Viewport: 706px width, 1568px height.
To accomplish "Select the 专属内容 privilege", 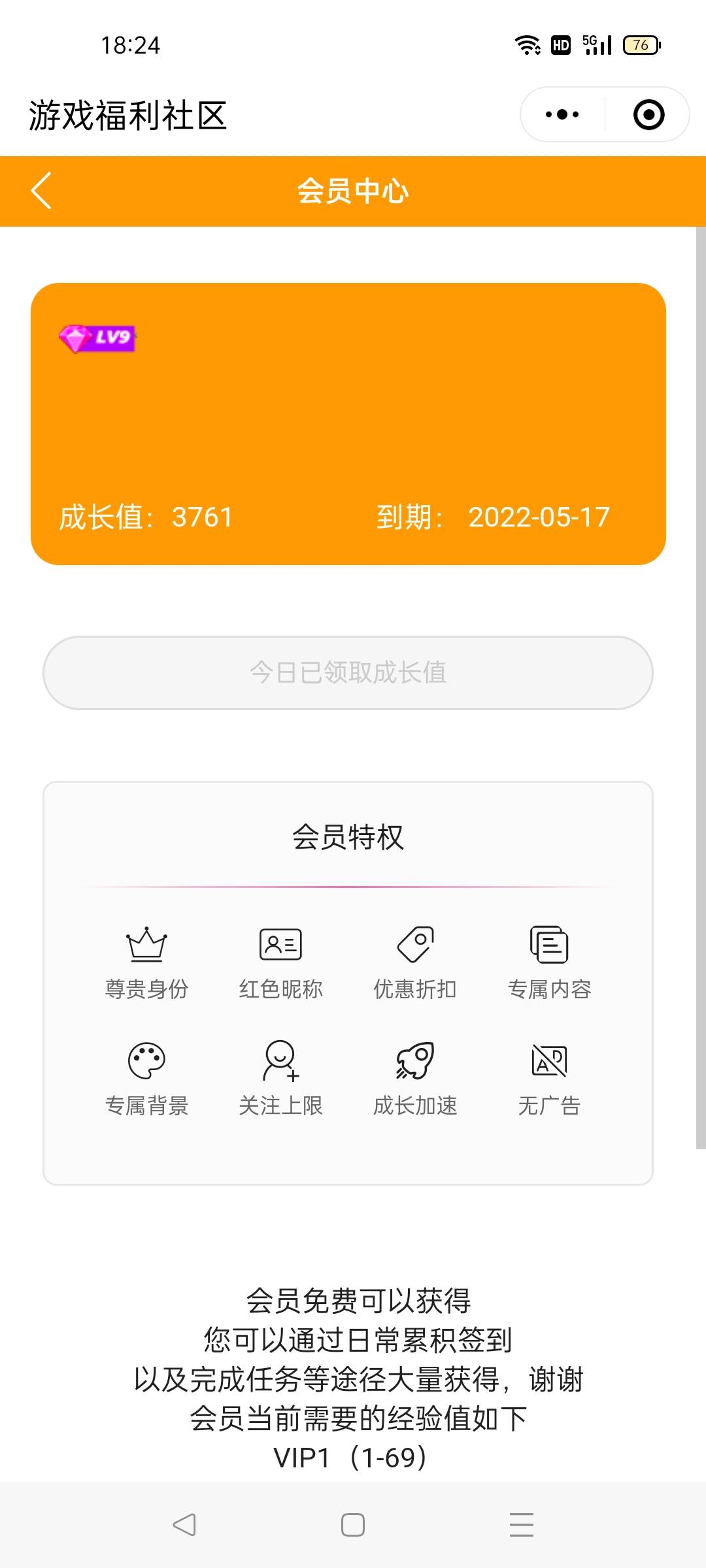I will click(x=549, y=962).
